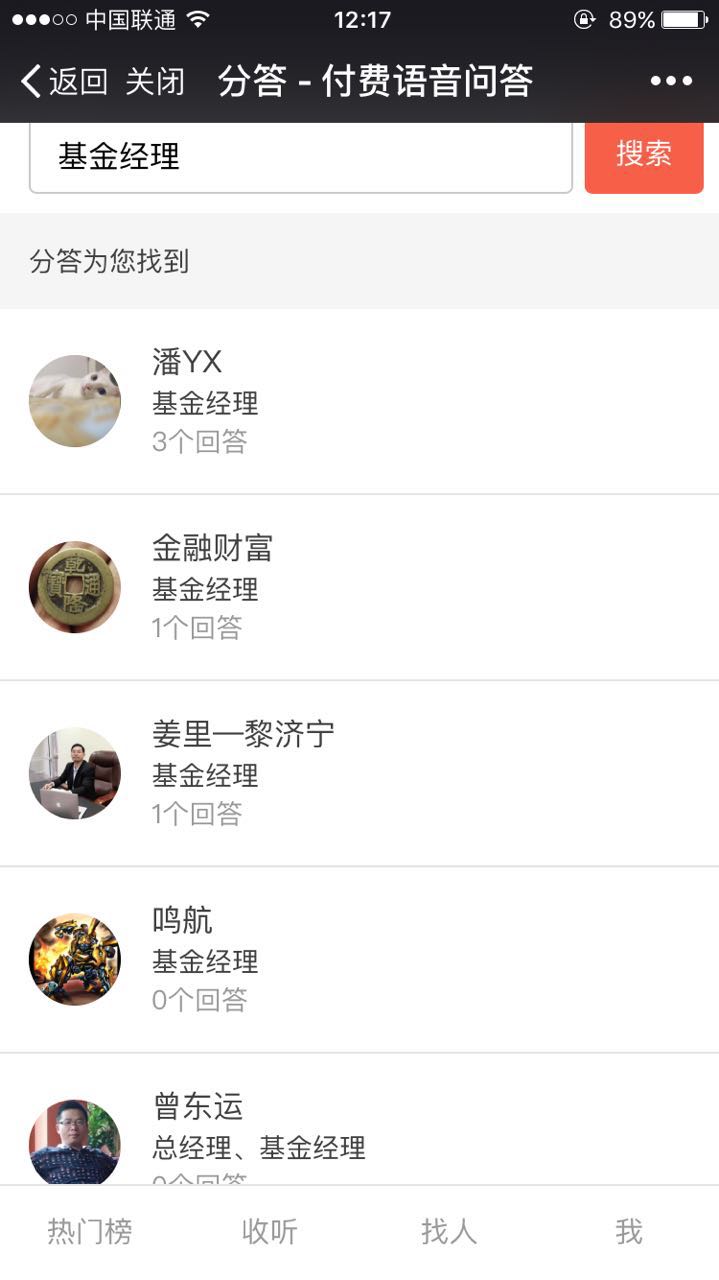
Task: Tap the red 搜索 button
Action: point(644,155)
